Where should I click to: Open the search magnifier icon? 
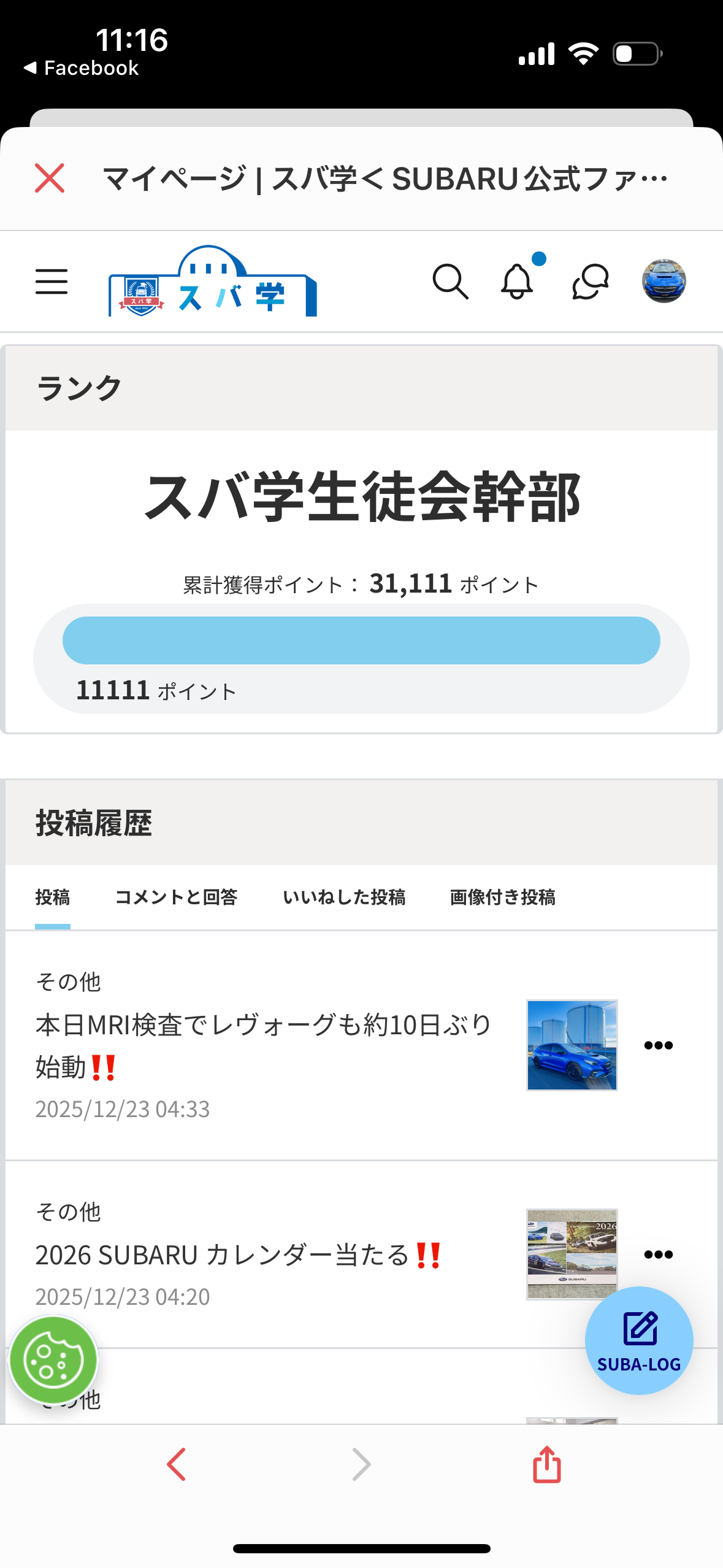point(450,282)
